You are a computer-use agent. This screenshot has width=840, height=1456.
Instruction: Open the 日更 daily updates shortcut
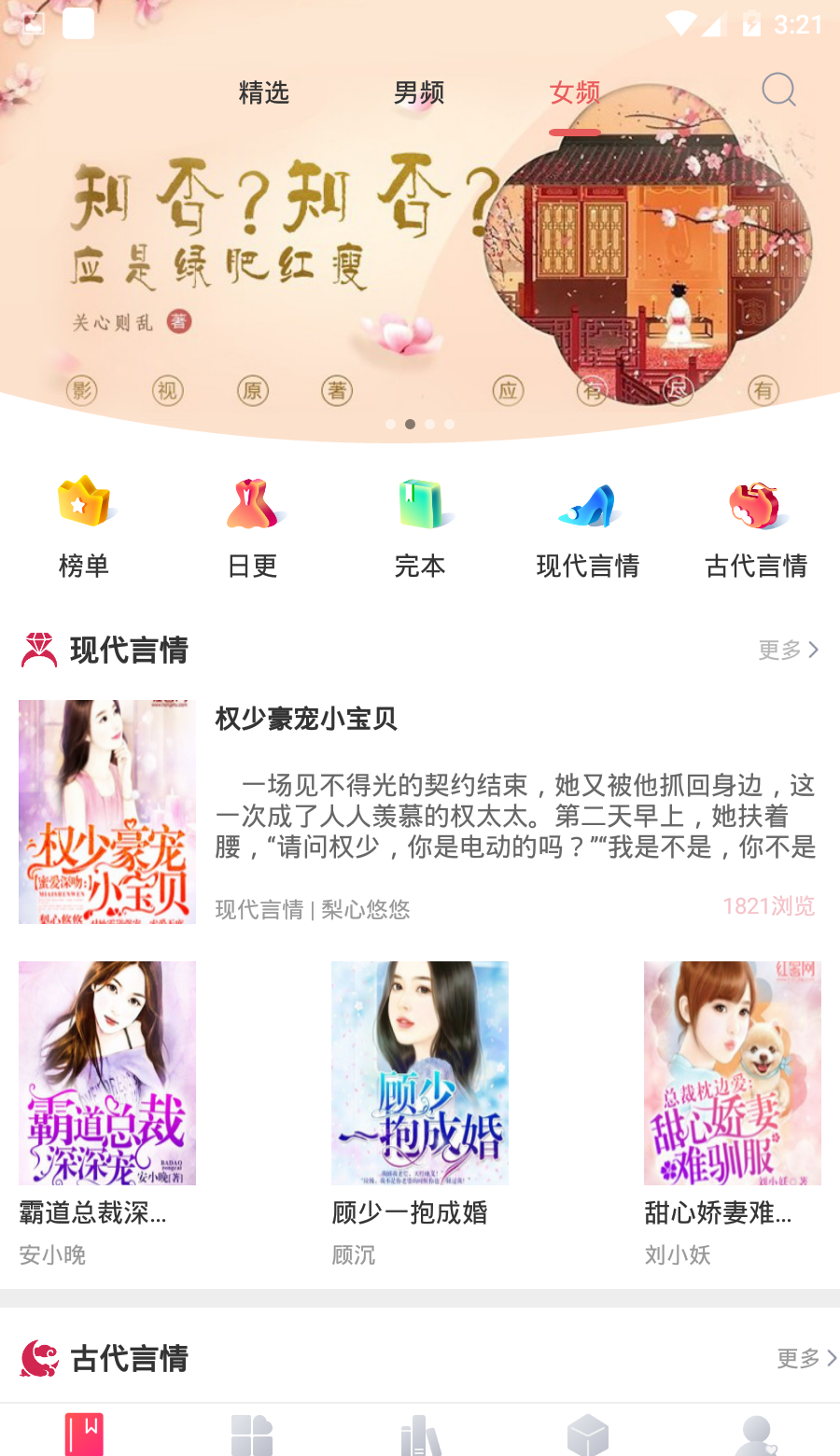point(252,527)
